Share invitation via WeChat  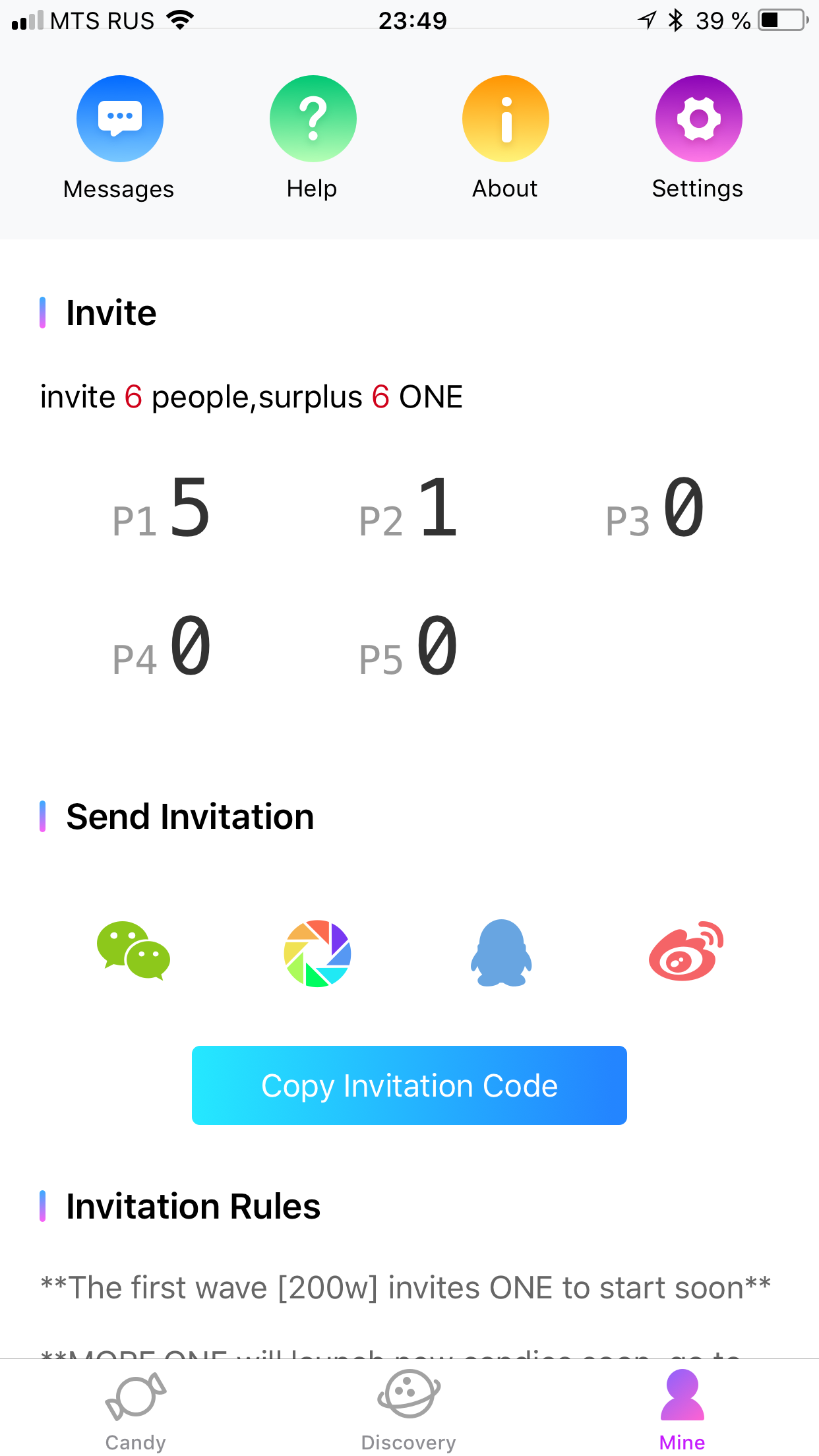pyautogui.click(x=133, y=952)
